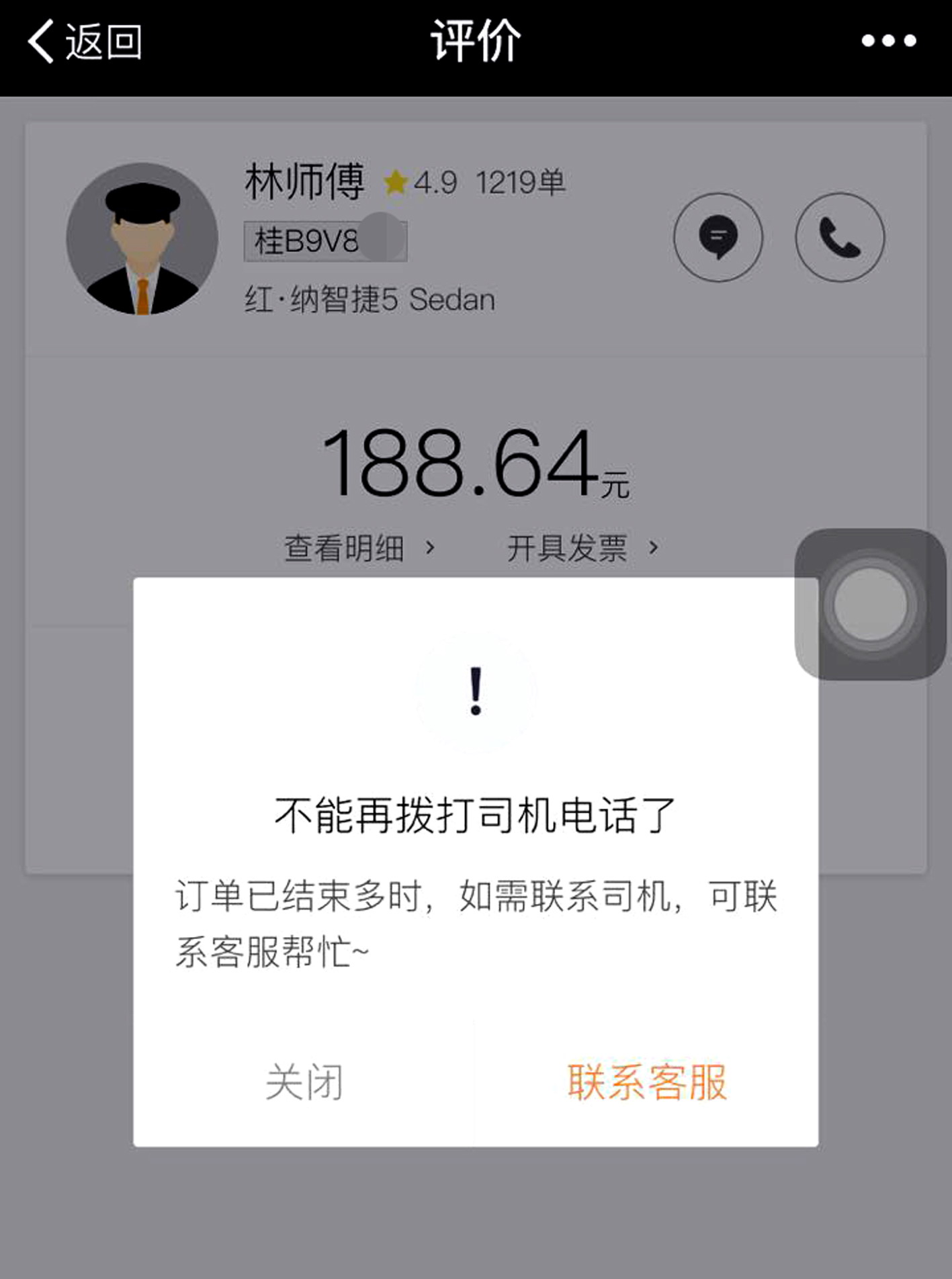Call the driver with phone icon
This screenshot has height=1279, width=952.
coord(840,237)
